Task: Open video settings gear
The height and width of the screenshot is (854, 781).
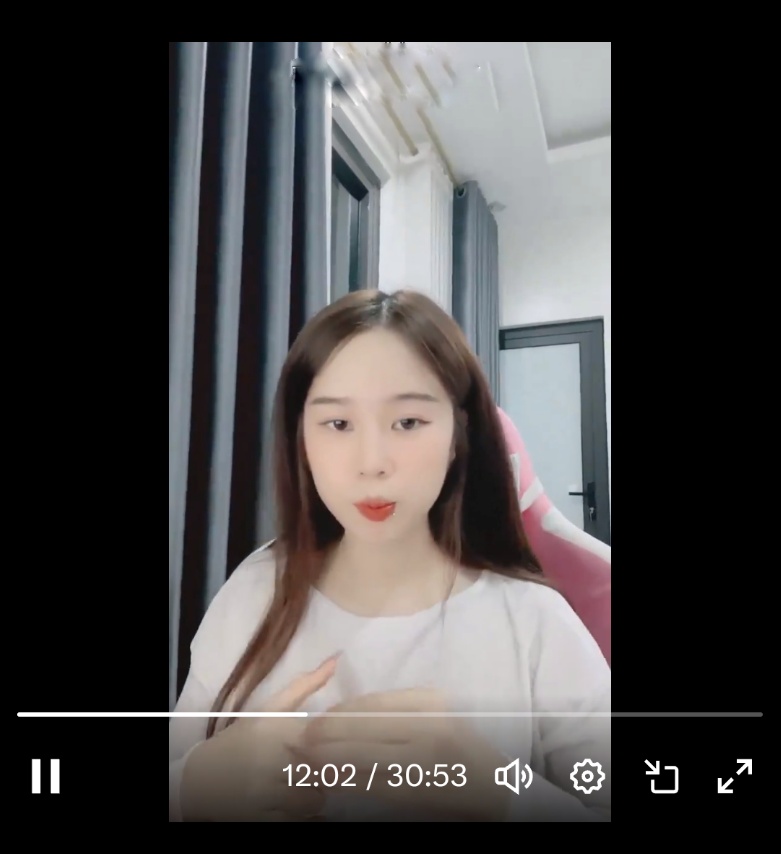Action: pos(587,776)
